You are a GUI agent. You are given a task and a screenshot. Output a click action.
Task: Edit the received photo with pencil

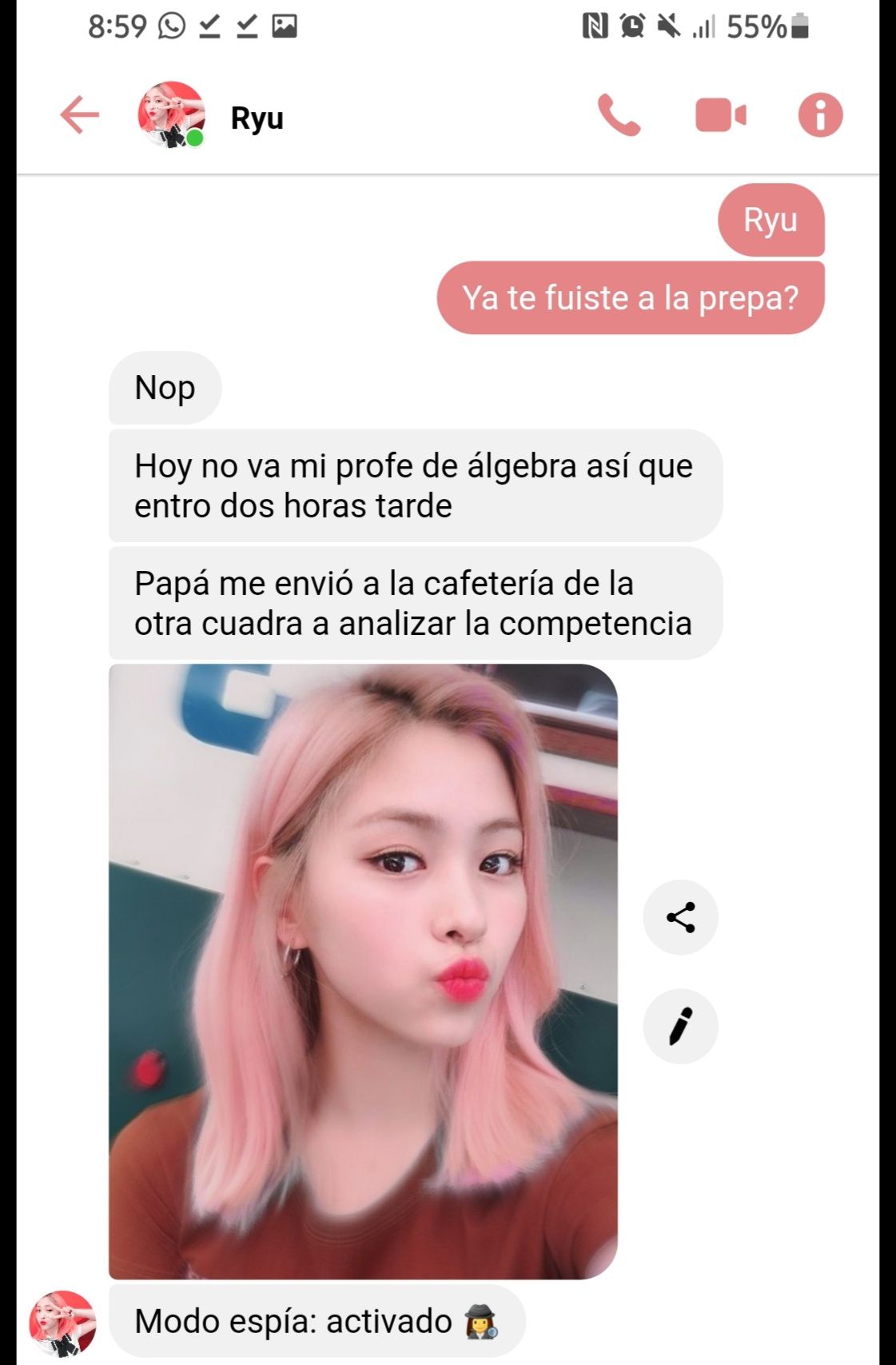pyautogui.click(x=680, y=1027)
